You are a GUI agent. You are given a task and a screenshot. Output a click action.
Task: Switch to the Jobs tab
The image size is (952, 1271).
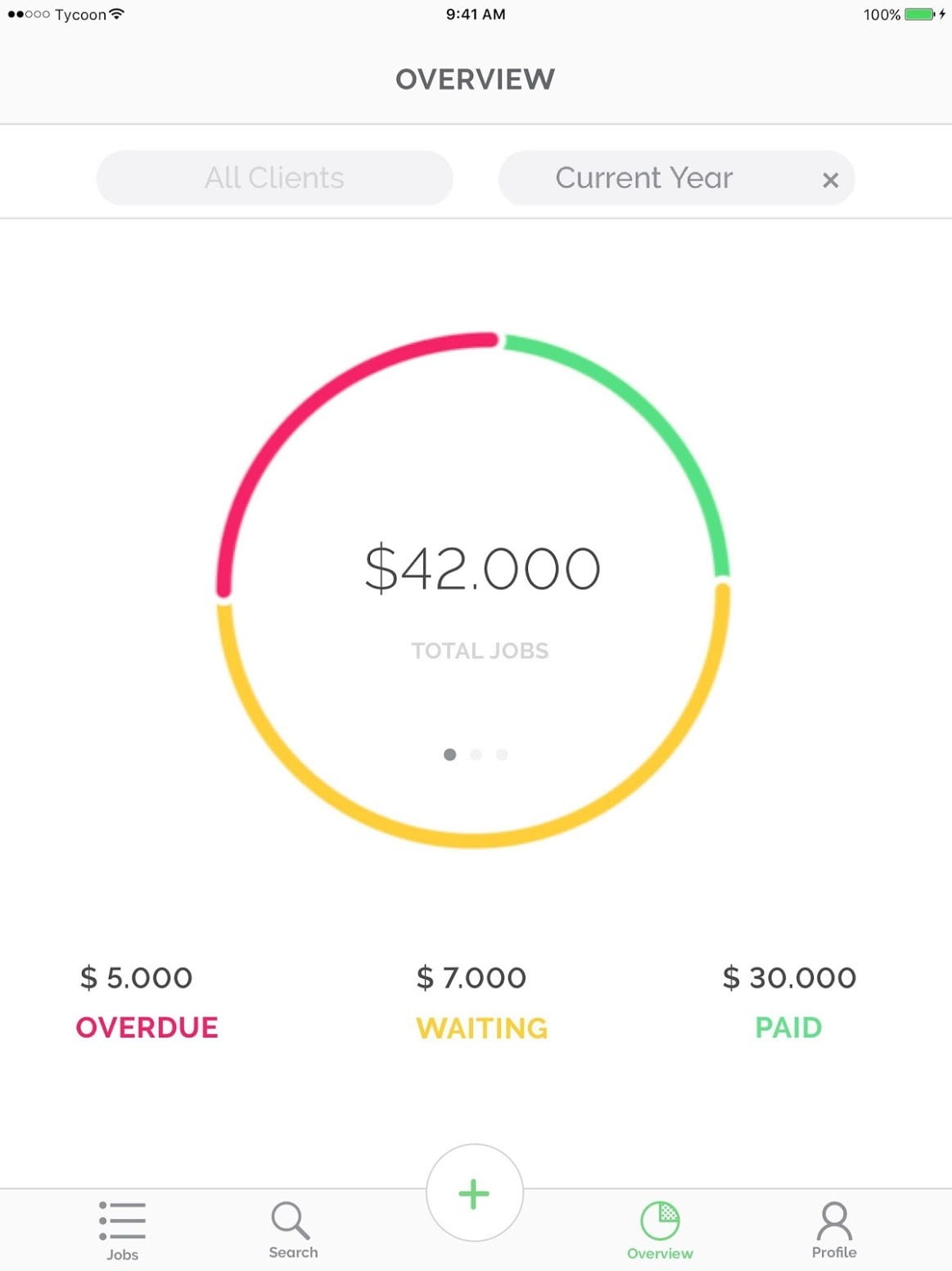(122, 1230)
